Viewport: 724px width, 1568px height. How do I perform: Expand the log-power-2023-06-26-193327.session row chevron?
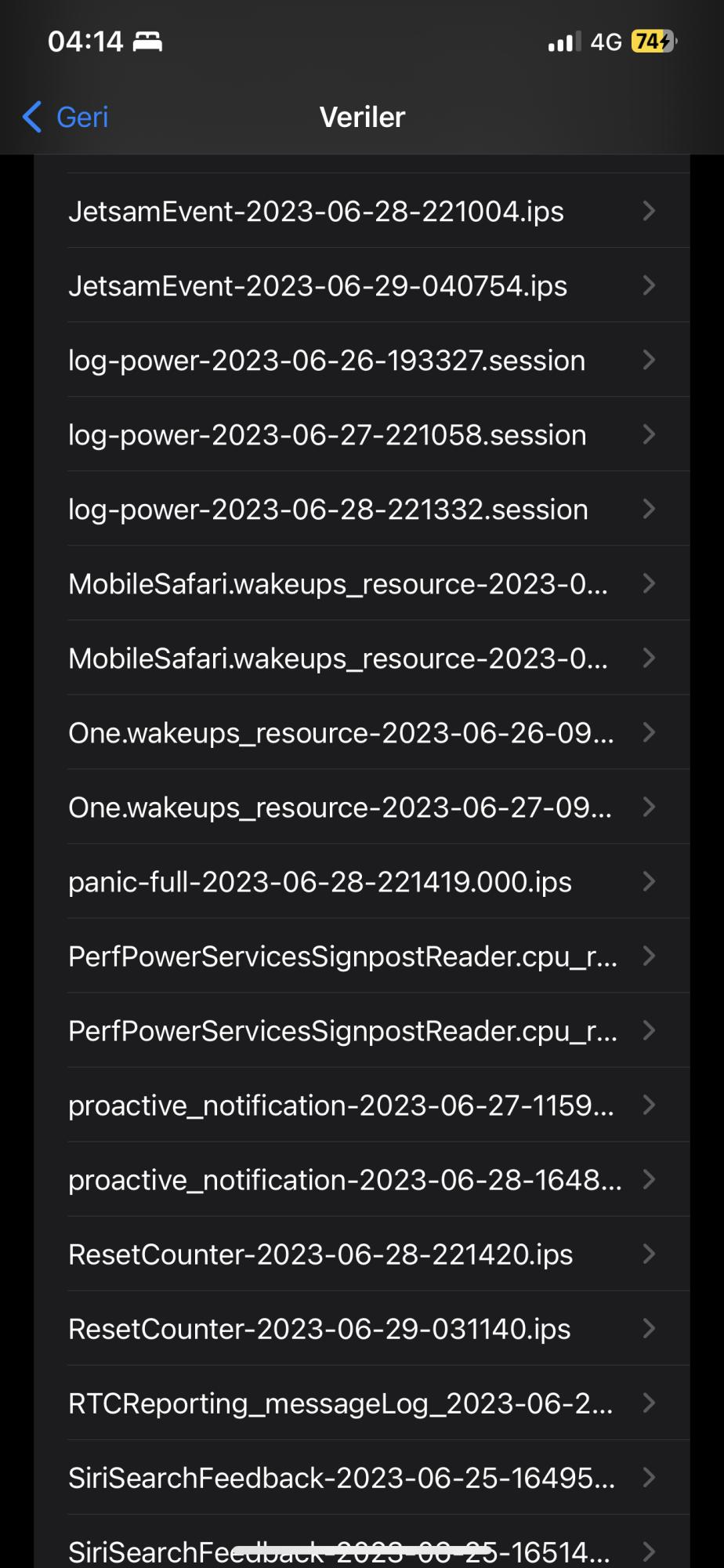coord(649,360)
